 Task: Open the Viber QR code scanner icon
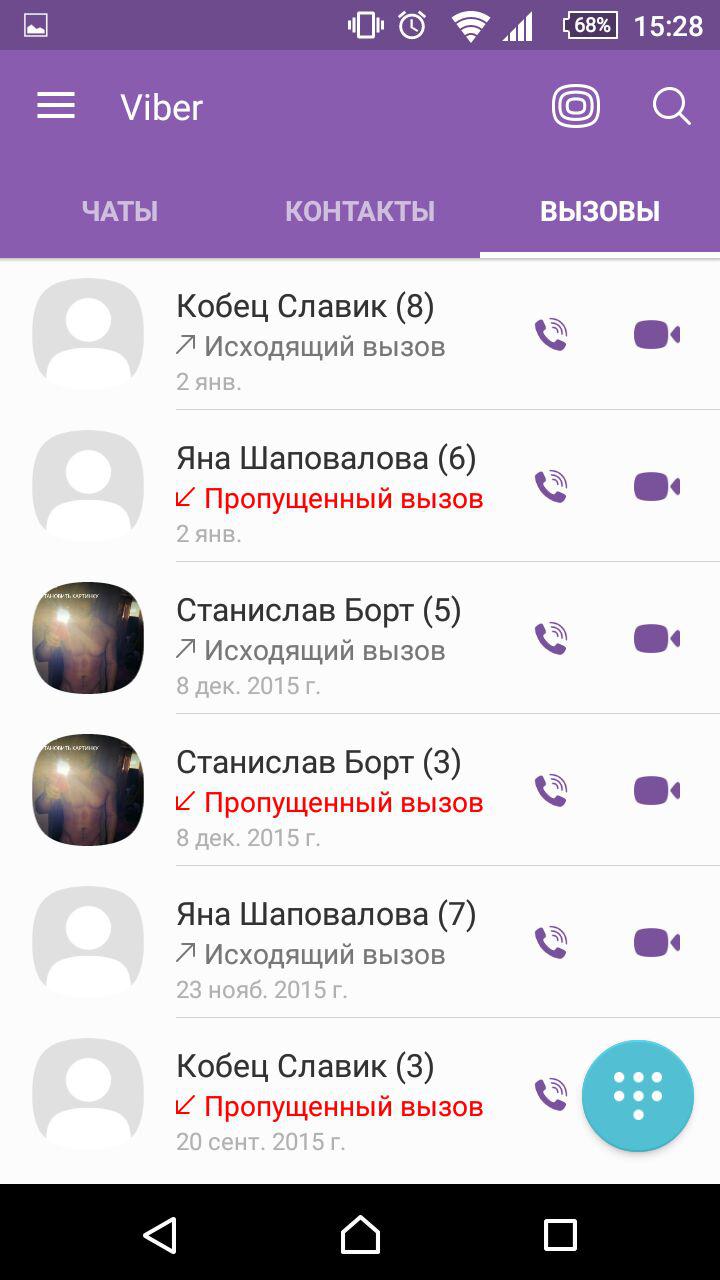(x=575, y=106)
